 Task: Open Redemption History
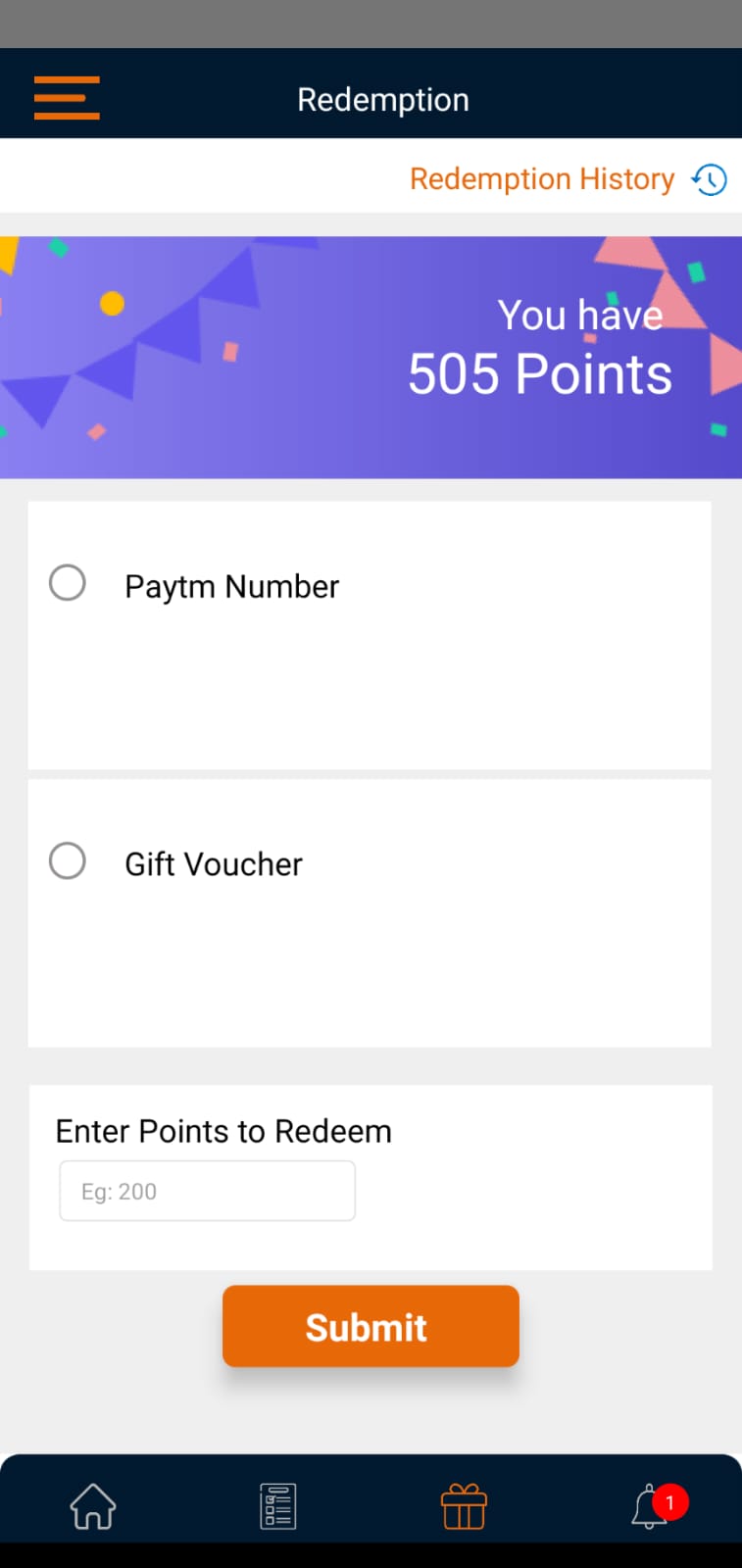[x=567, y=179]
